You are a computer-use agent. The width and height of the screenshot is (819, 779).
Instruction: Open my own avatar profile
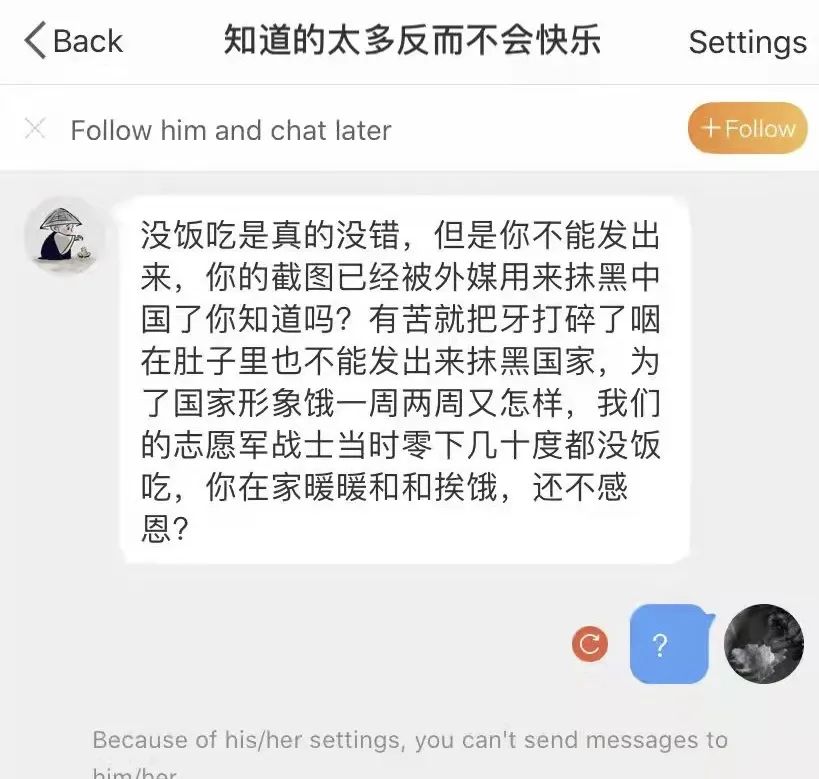pyautogui.click(x=763, y=644)
